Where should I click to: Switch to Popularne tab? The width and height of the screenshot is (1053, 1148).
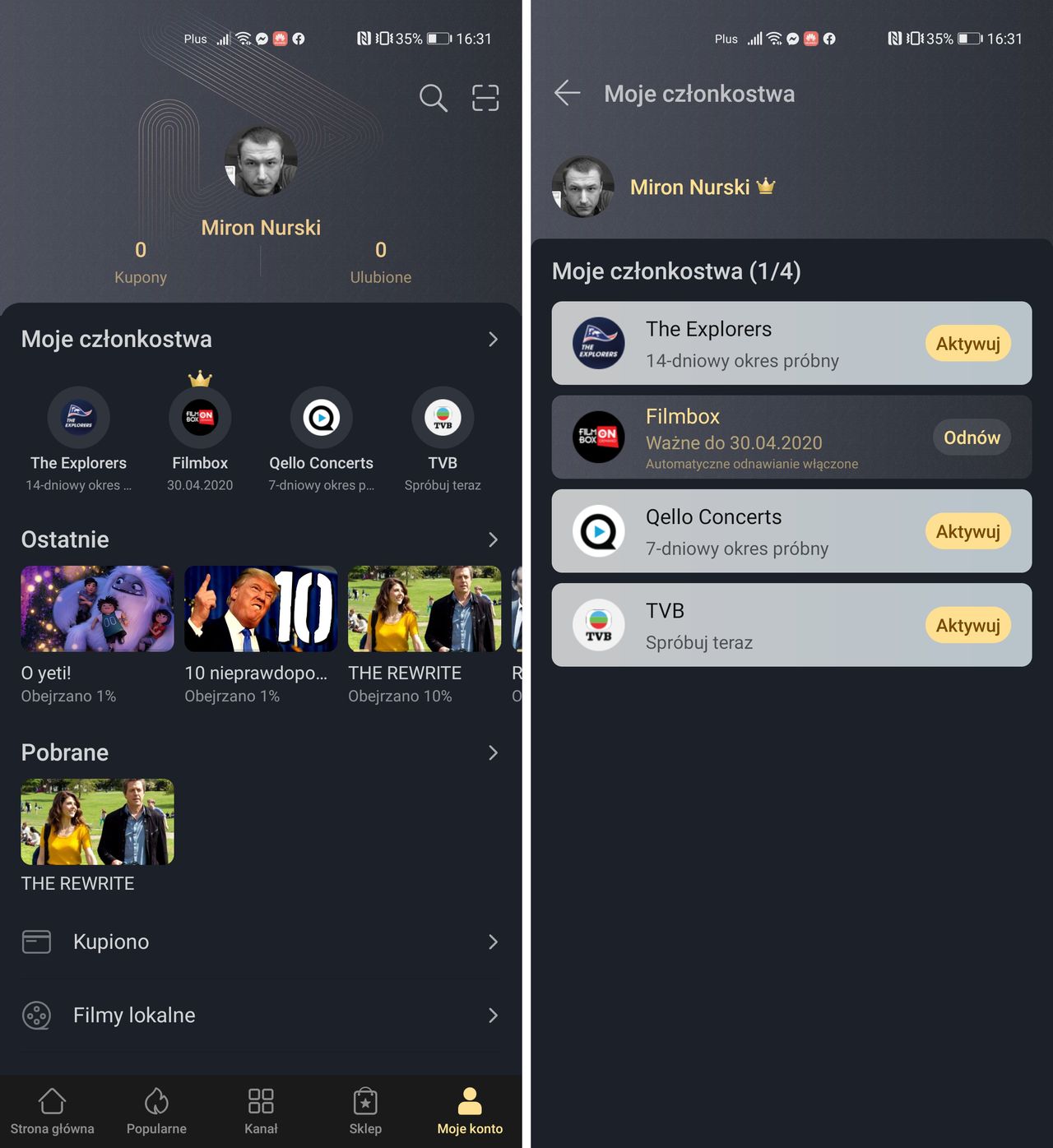[x=156, y=1111]
